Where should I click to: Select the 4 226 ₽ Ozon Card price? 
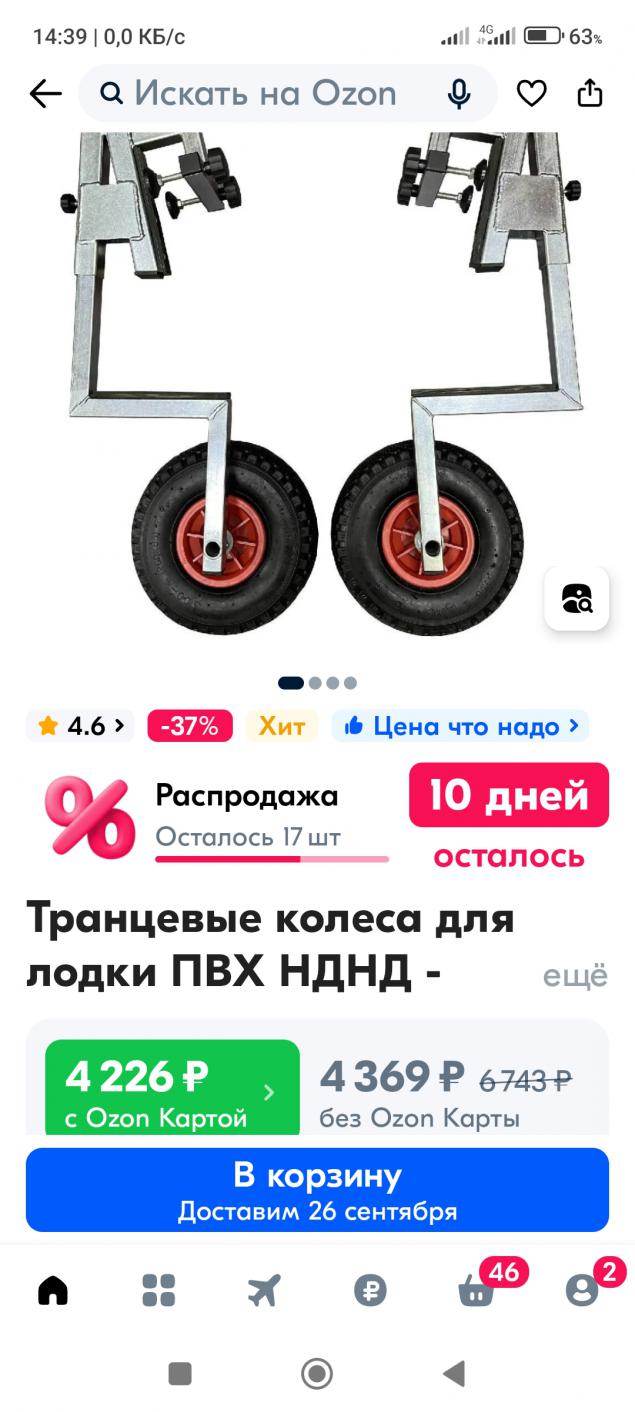172,1091
